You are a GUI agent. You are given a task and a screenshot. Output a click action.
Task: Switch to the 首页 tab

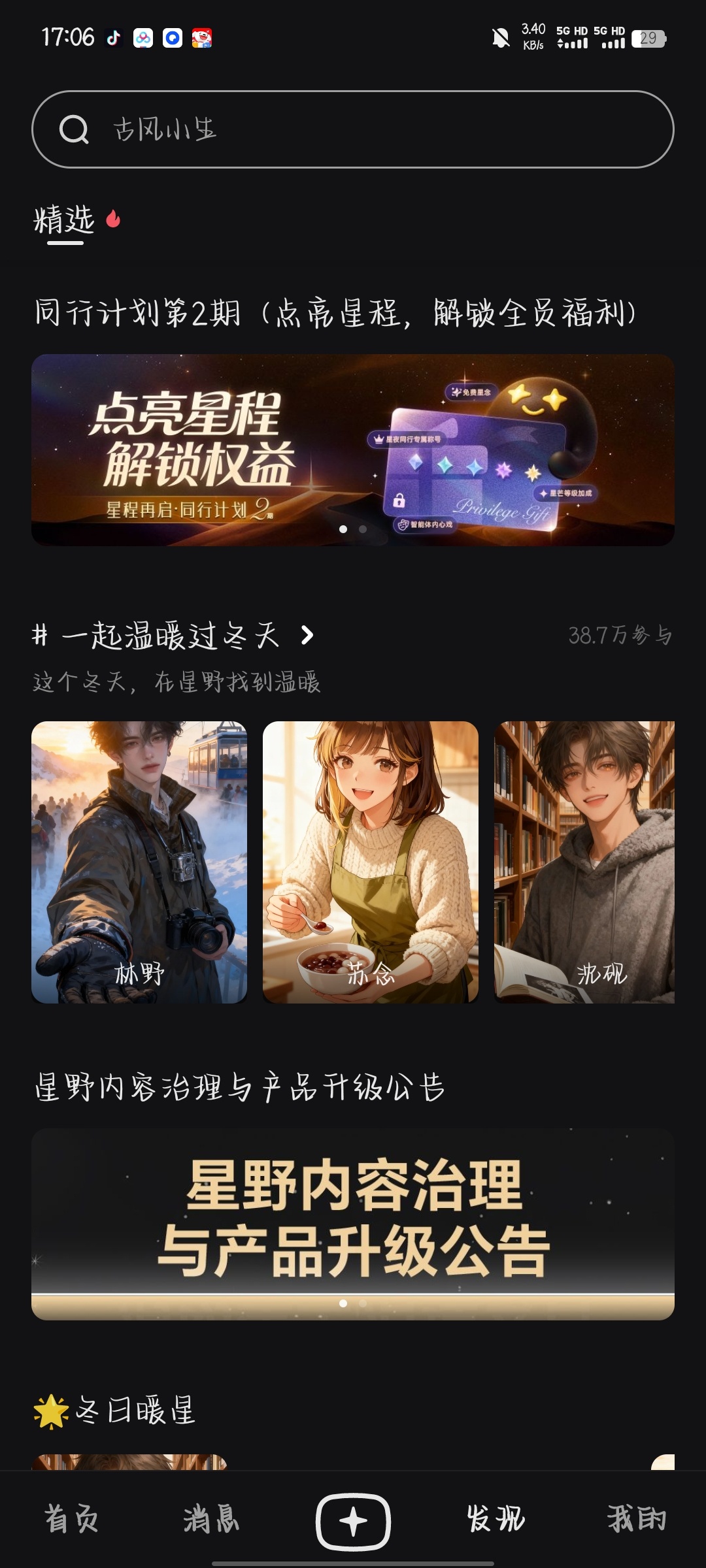71,1518
